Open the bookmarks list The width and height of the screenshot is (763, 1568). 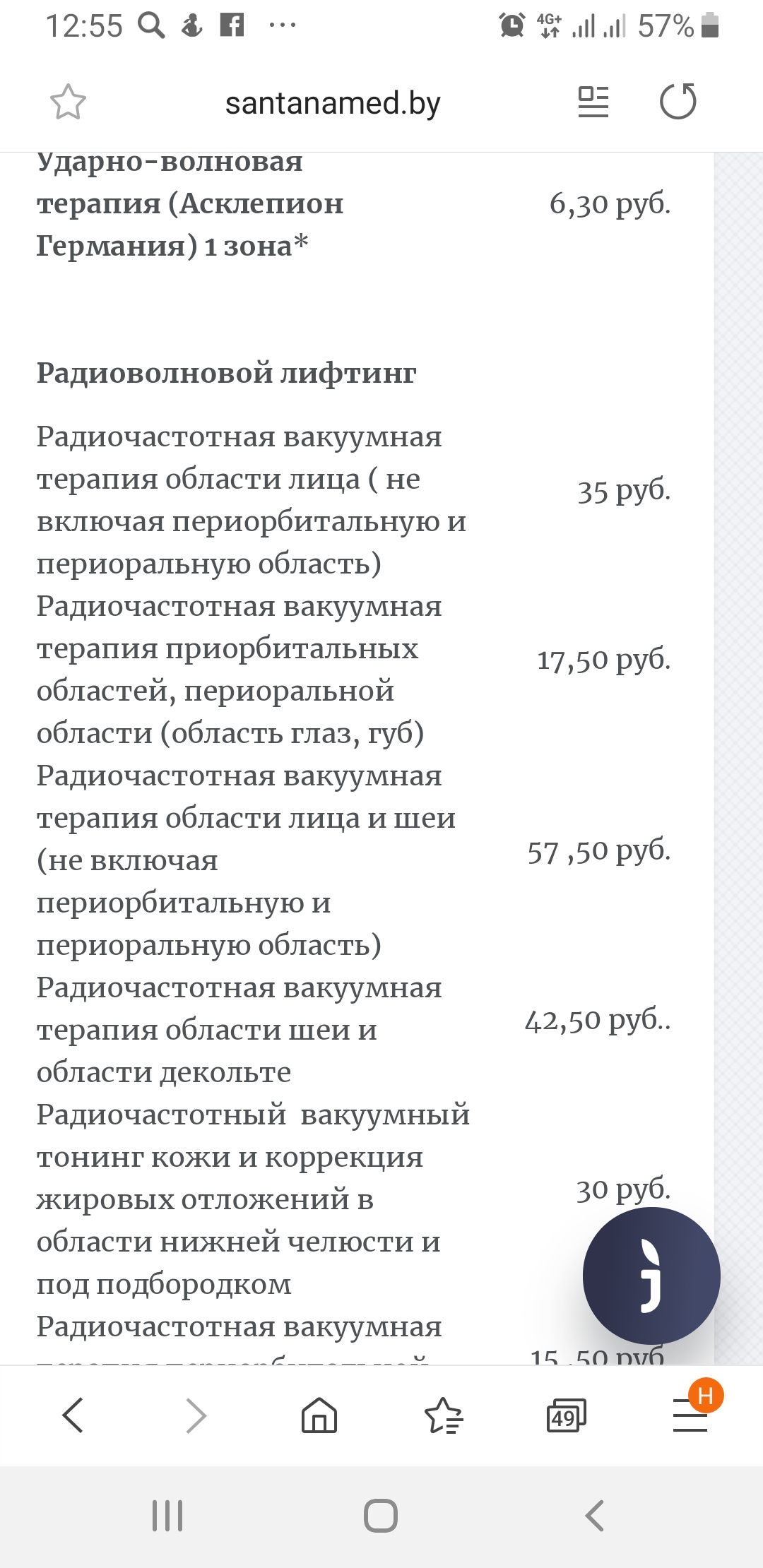(x=443, y=1415)
